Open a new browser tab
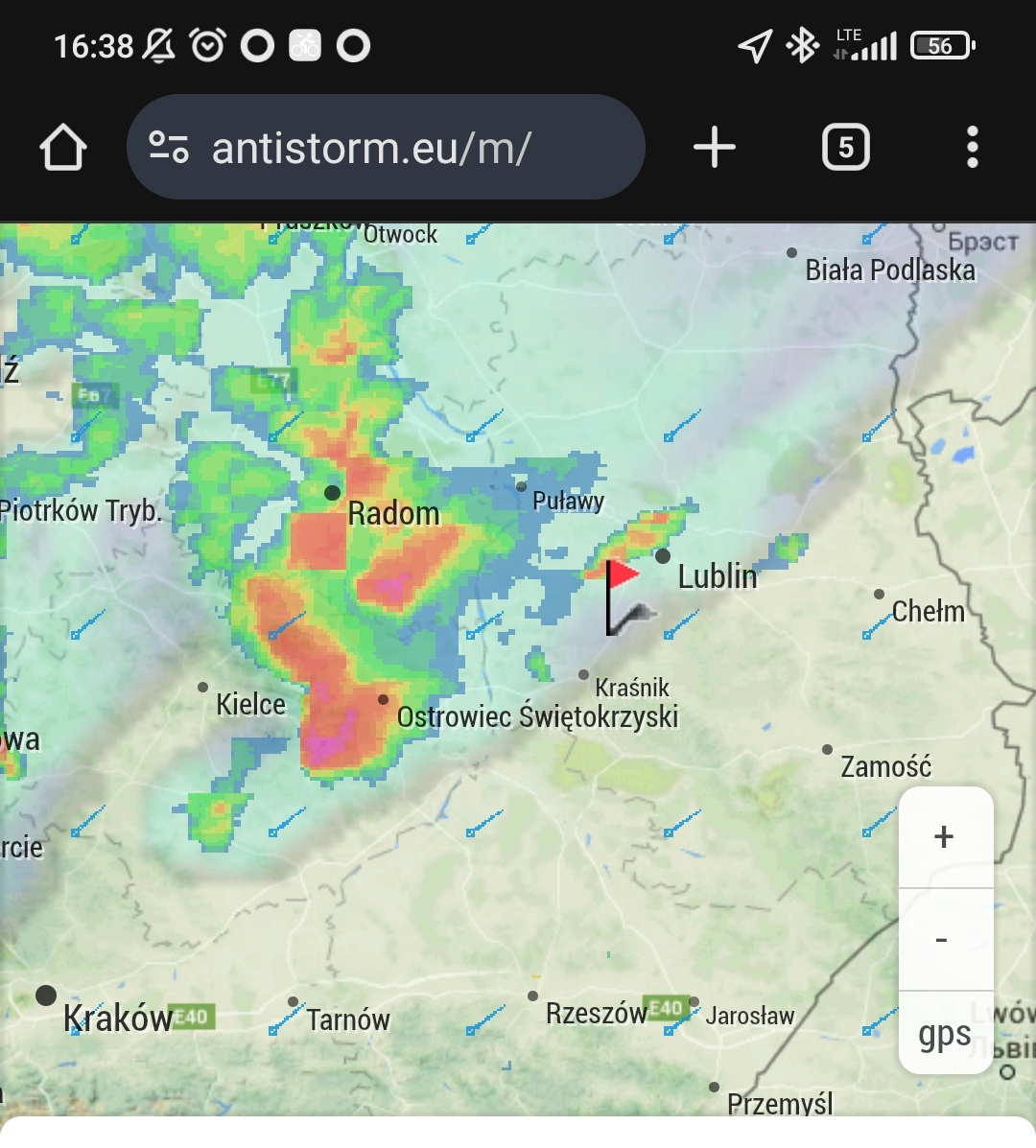The width and height of the screenshot is (1036, 1148). pyautogui.click(x=715, y=148)
